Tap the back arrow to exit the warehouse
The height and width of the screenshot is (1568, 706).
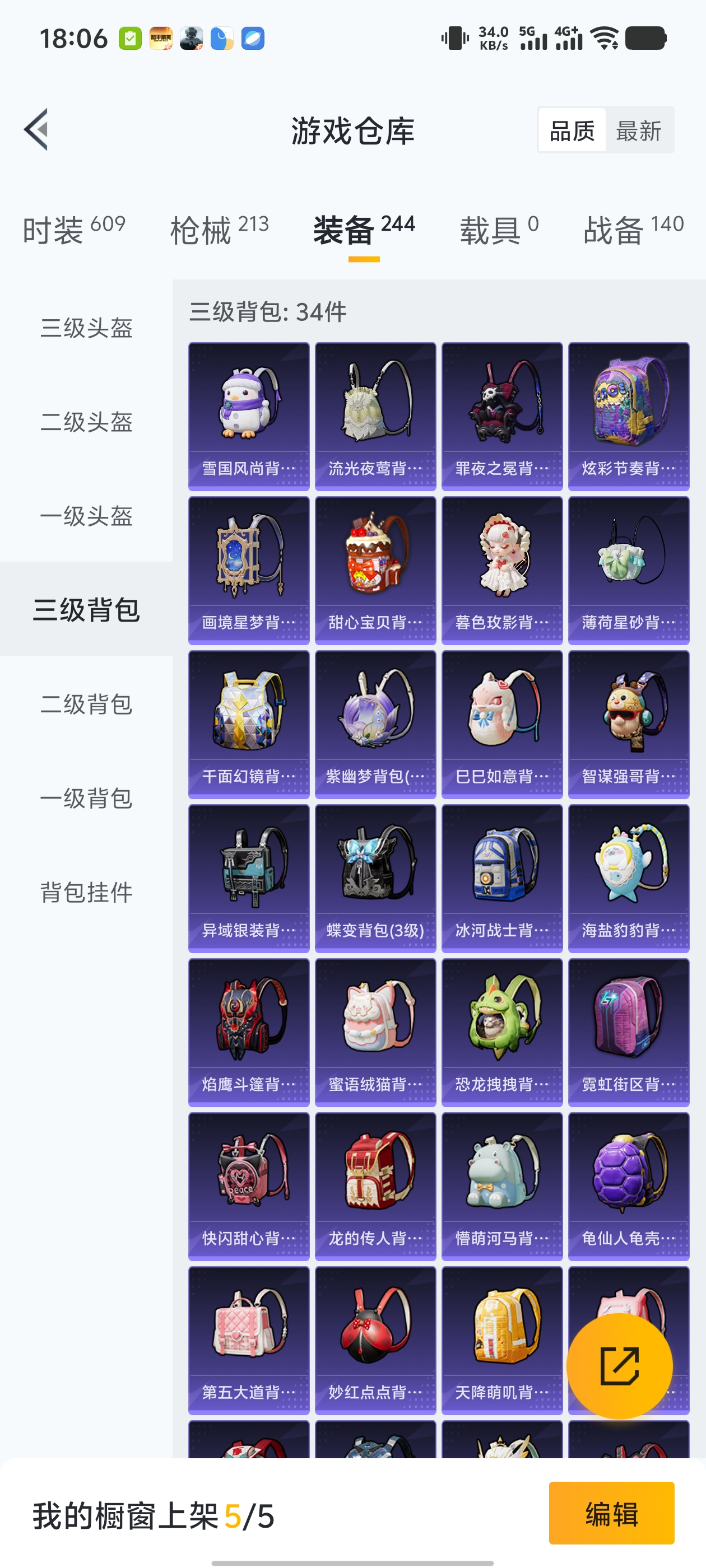36,131
